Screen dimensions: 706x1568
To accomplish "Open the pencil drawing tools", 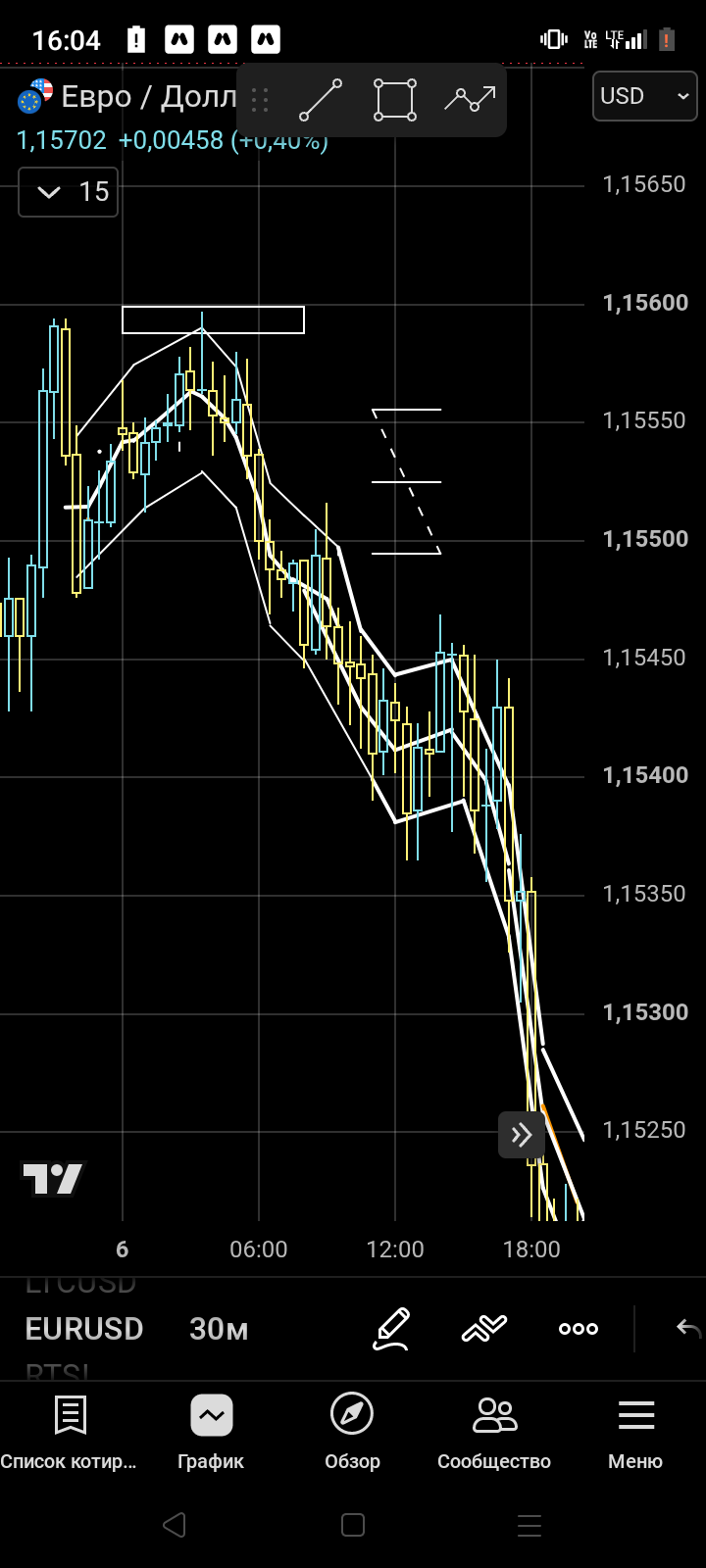I will pos(391,1329).
